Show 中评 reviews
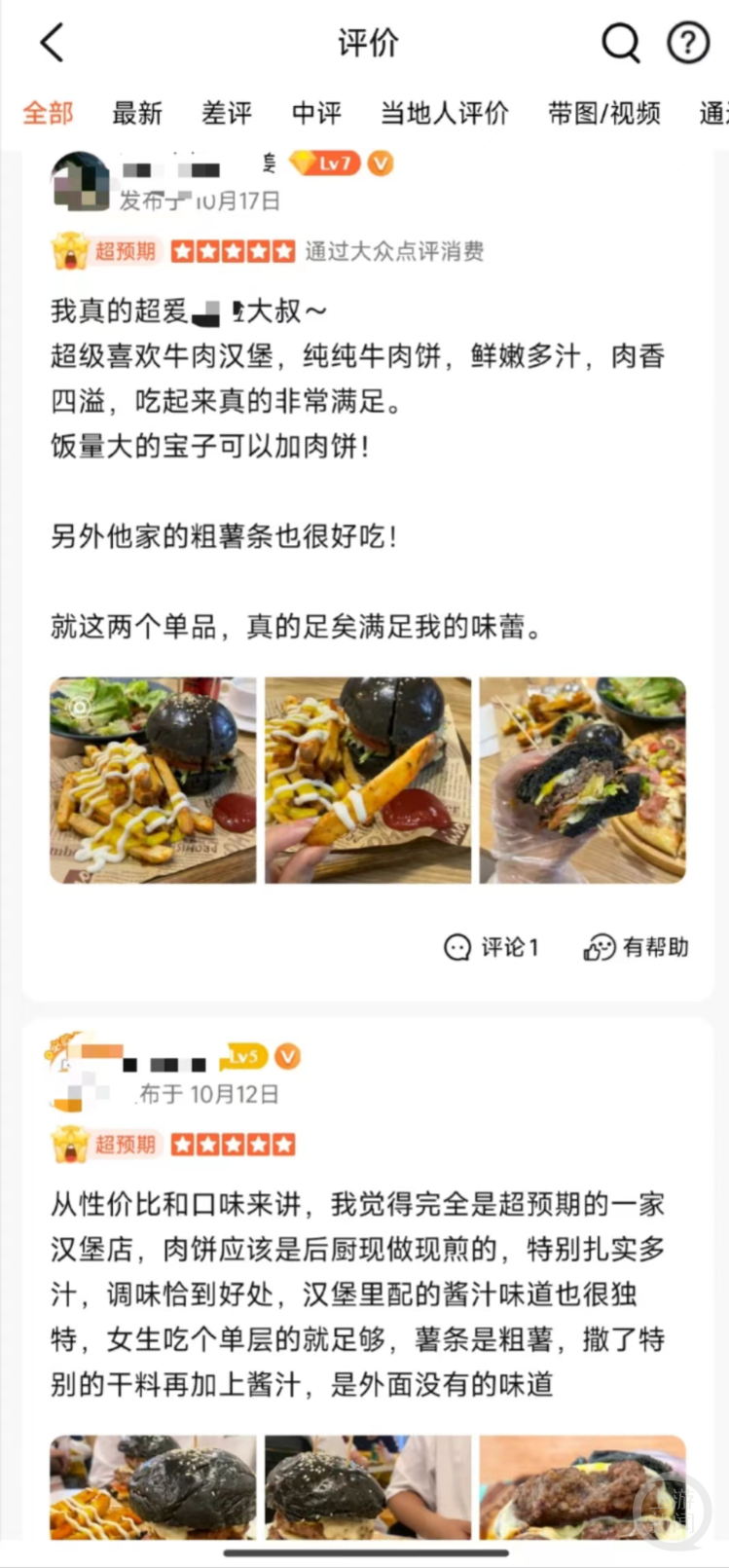 tap(316, 114)
